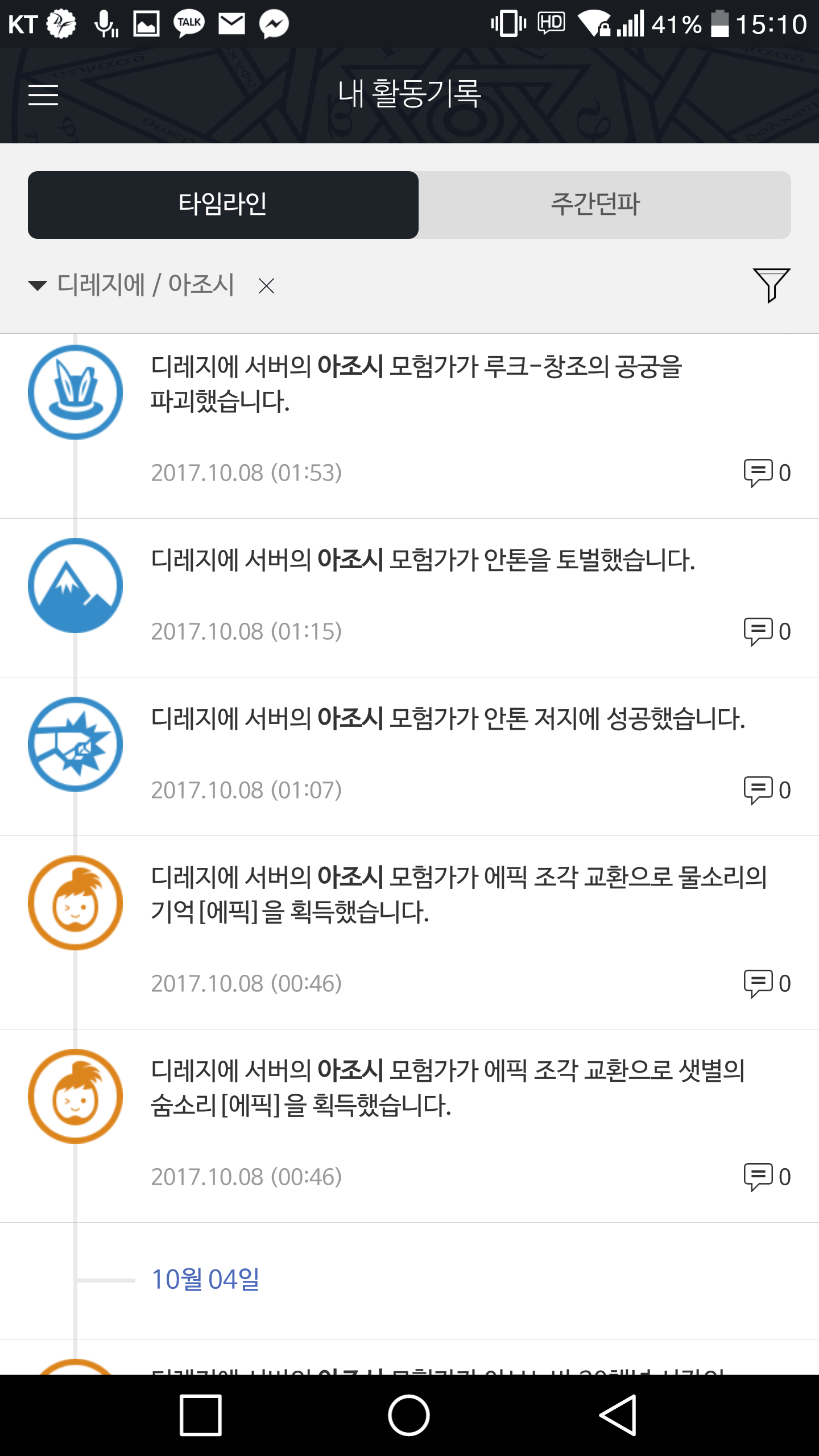Clear the 디레지에 / 아조시 character filter
Image resolution: width=819 pixels, height=1456 pixels.
266,286
